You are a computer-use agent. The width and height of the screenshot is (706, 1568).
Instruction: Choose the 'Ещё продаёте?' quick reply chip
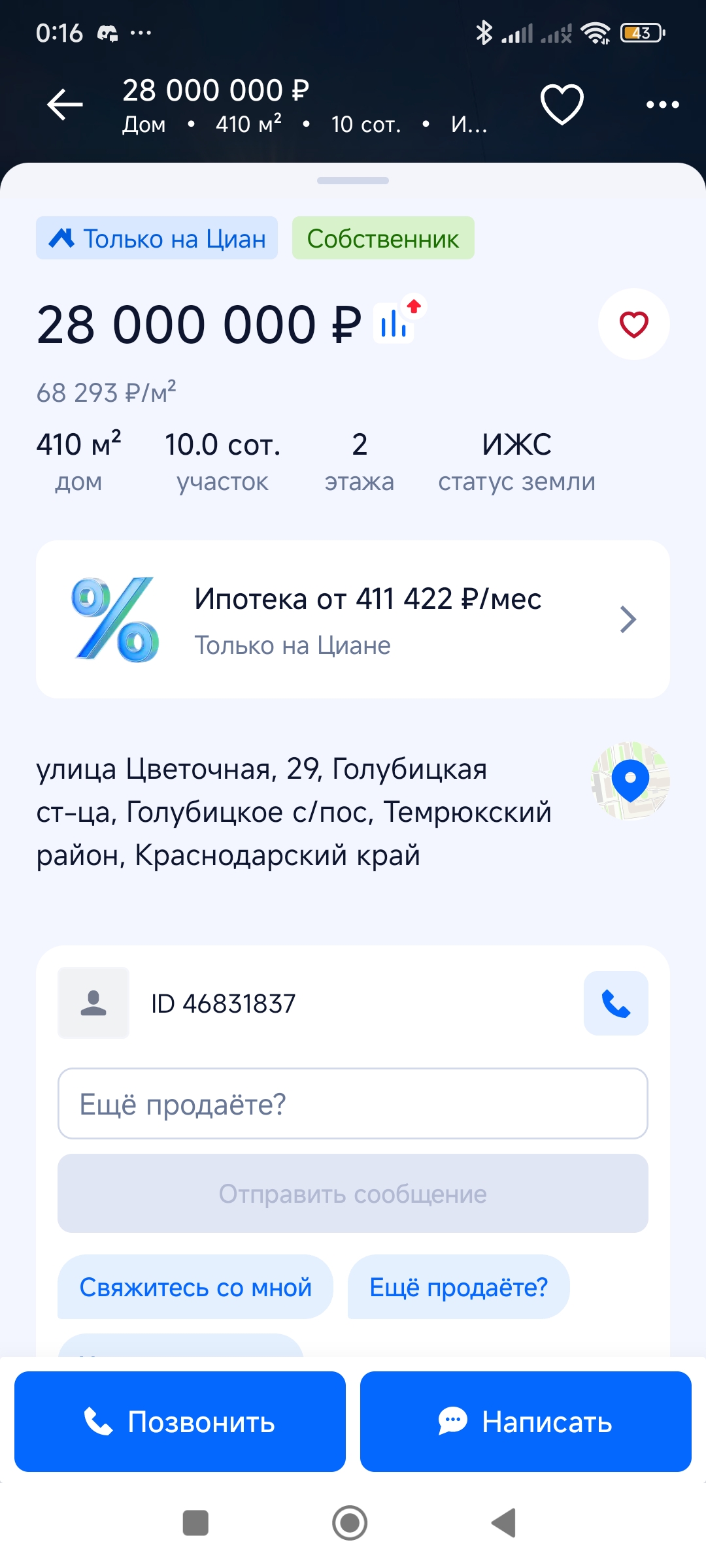[458, 1287]
